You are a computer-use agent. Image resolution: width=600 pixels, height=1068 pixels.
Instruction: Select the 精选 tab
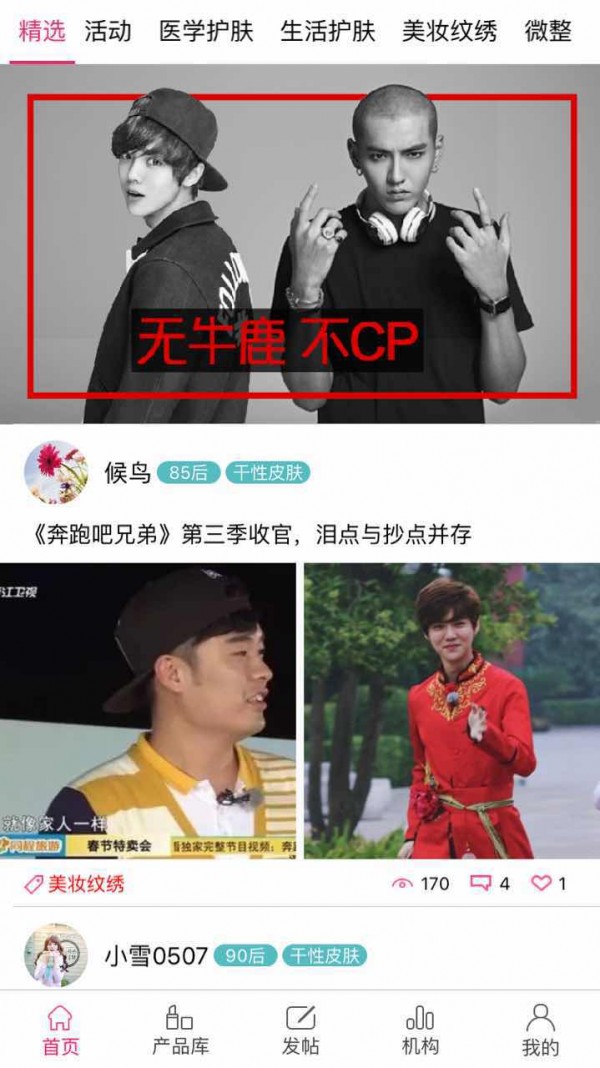coord(42,31)
